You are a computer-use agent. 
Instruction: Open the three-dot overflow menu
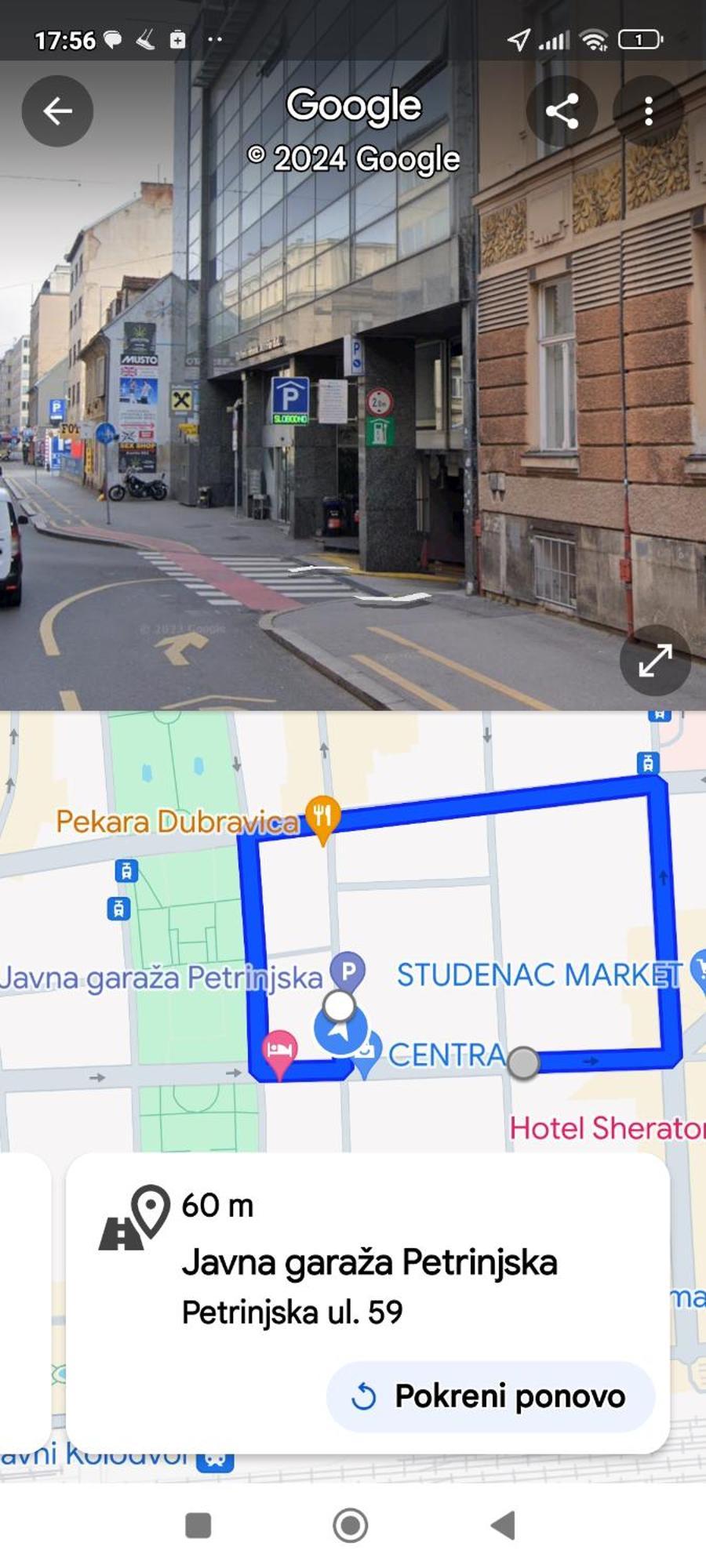(648, 111)
